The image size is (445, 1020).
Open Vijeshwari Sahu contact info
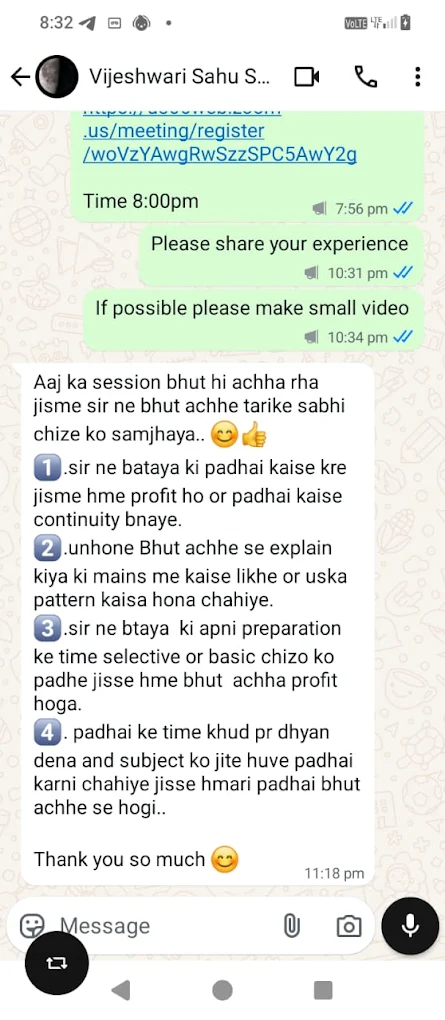tap(178, 77)
